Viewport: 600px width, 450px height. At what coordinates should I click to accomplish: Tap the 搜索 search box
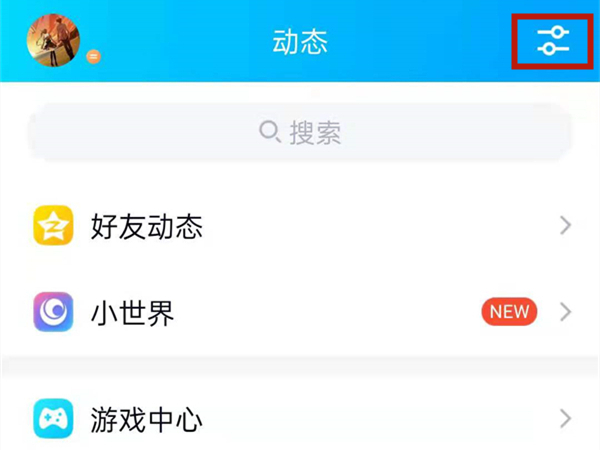click(x=300, y=132)
